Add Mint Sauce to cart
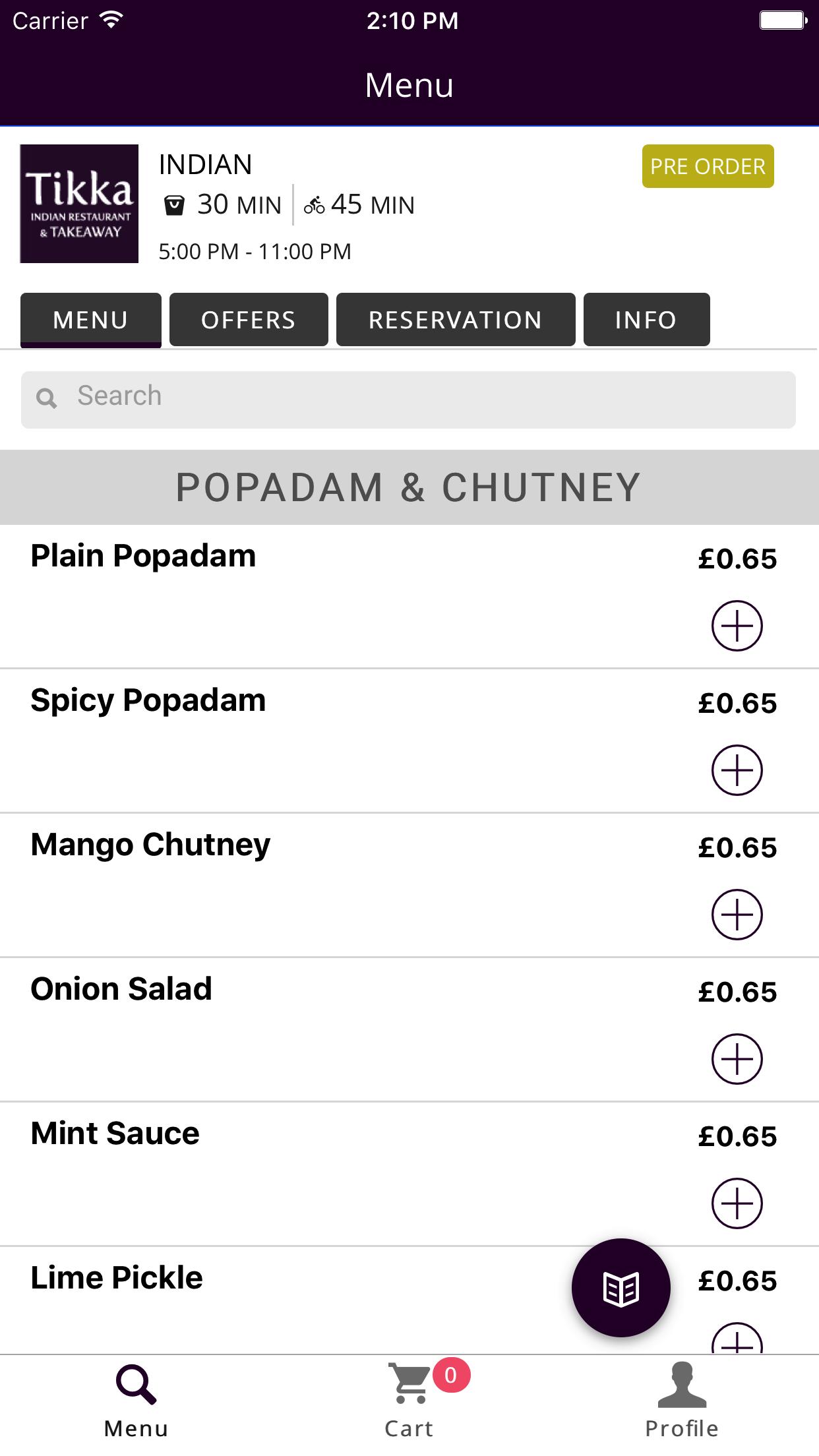Image resolution: width=819 pixels, height=1456 pixels. coord(737,1202)
